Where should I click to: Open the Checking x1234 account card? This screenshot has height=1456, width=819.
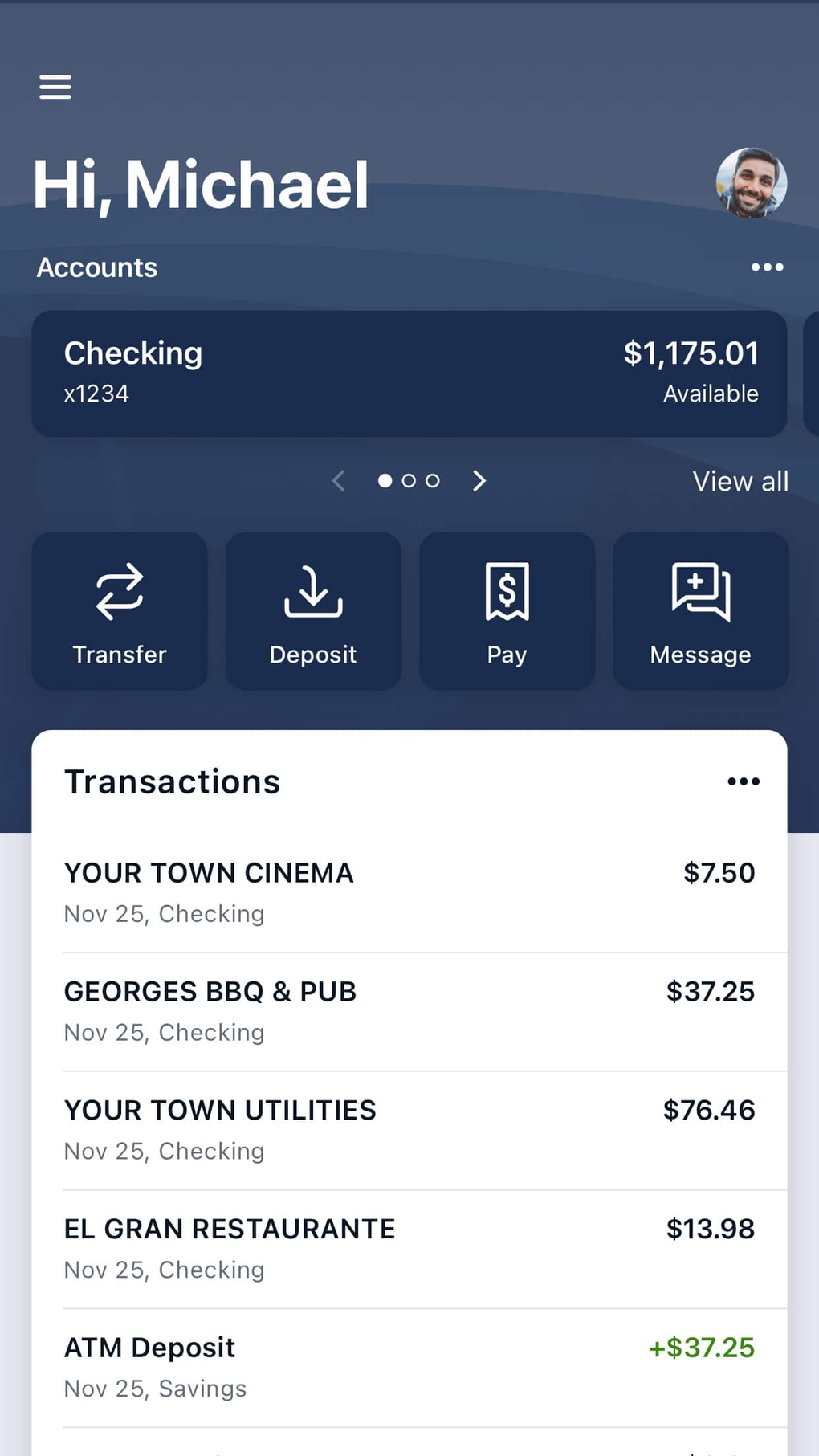point(409,373)
